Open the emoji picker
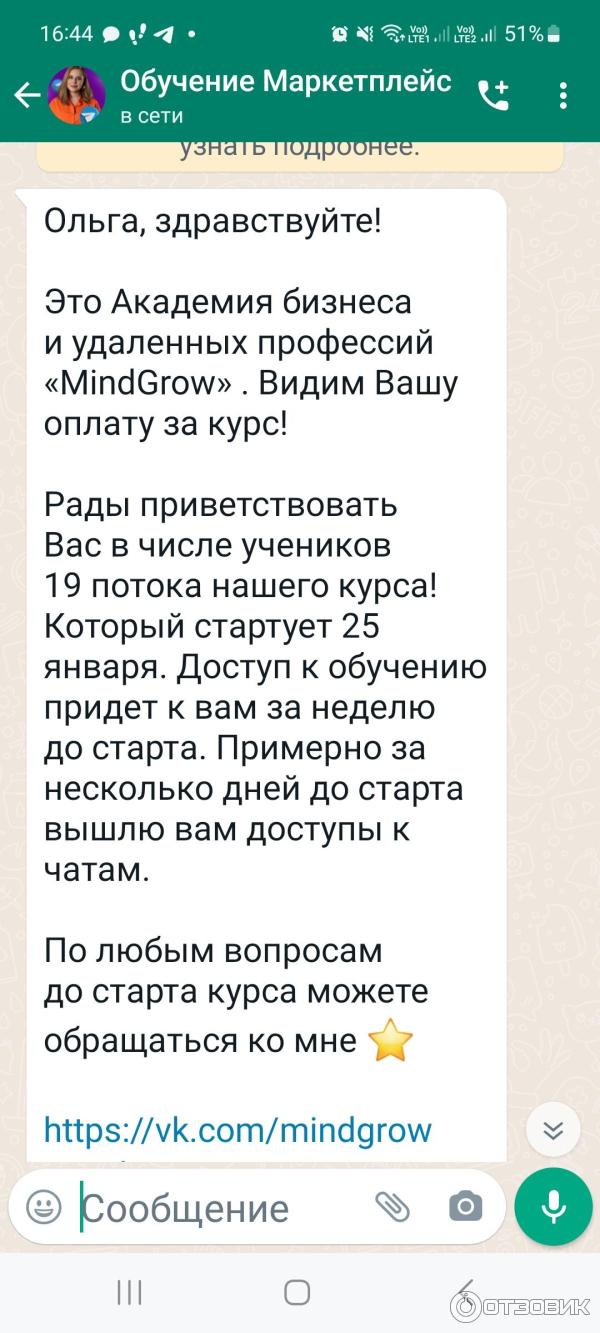The image size is (600, 1333). (x=43, y=1207)
